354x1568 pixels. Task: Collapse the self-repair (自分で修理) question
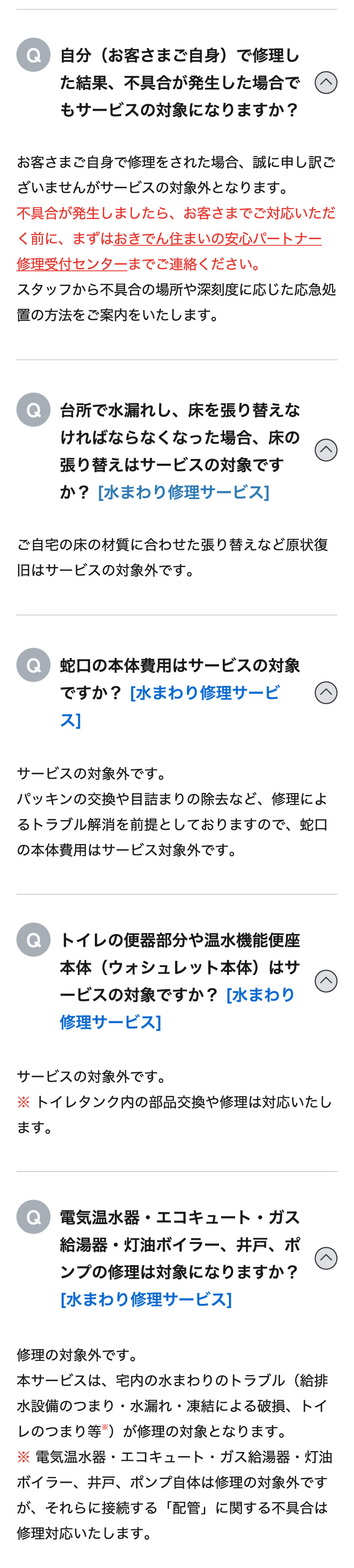click(325, 83)
